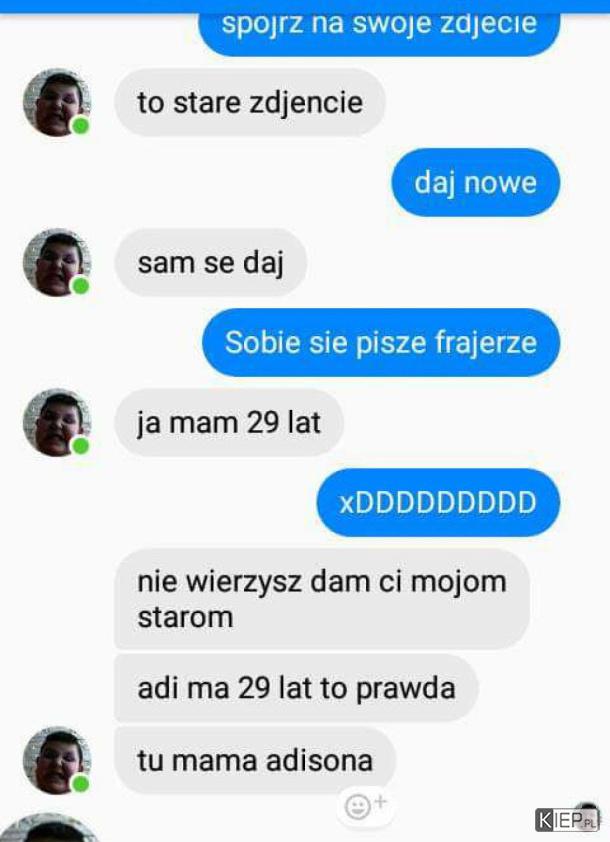View profile from avatar beside "ja mam 29 lat"

click(x=56, y=423)
